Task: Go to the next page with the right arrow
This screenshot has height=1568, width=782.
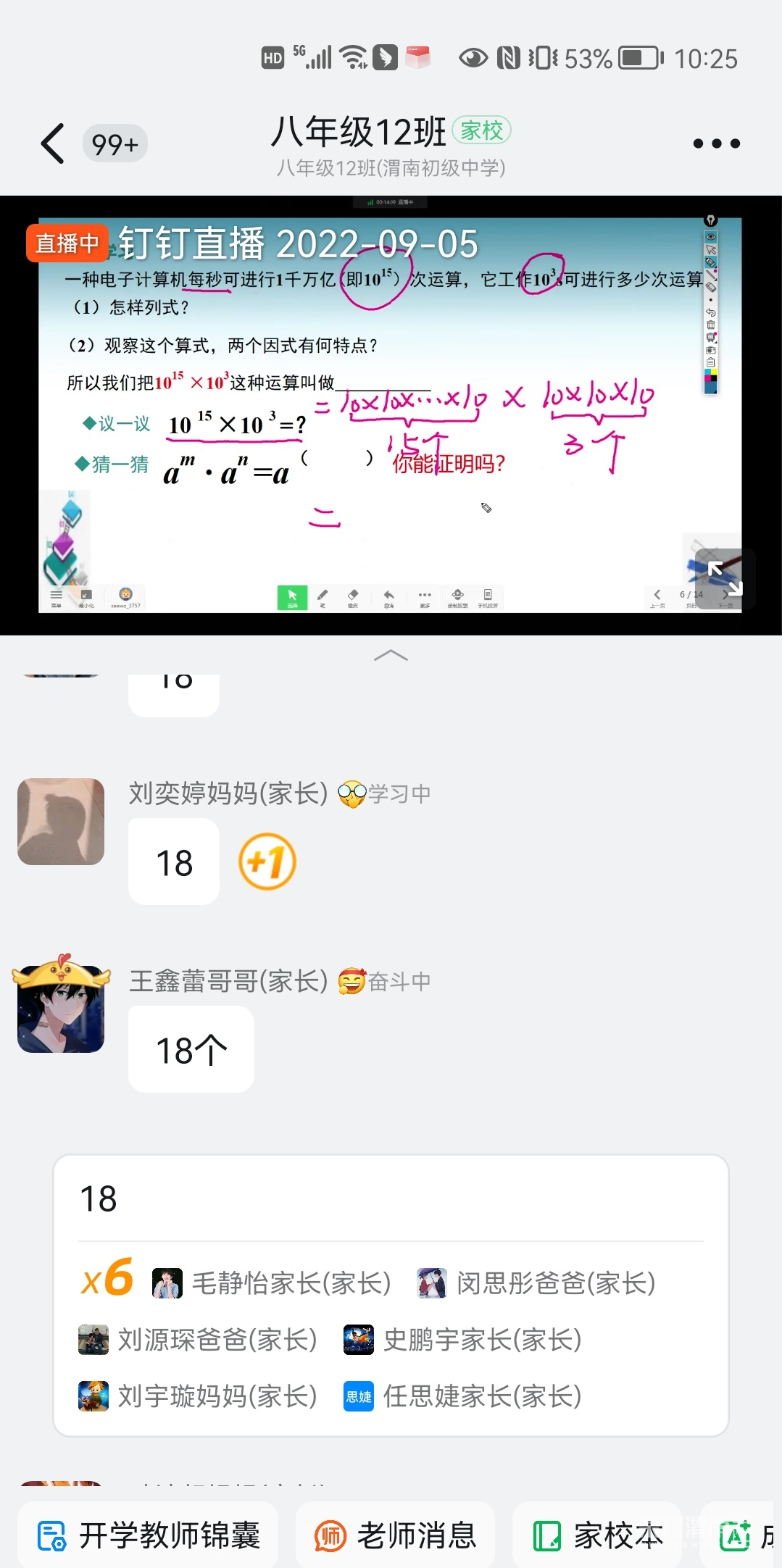Action: [728, 594]
